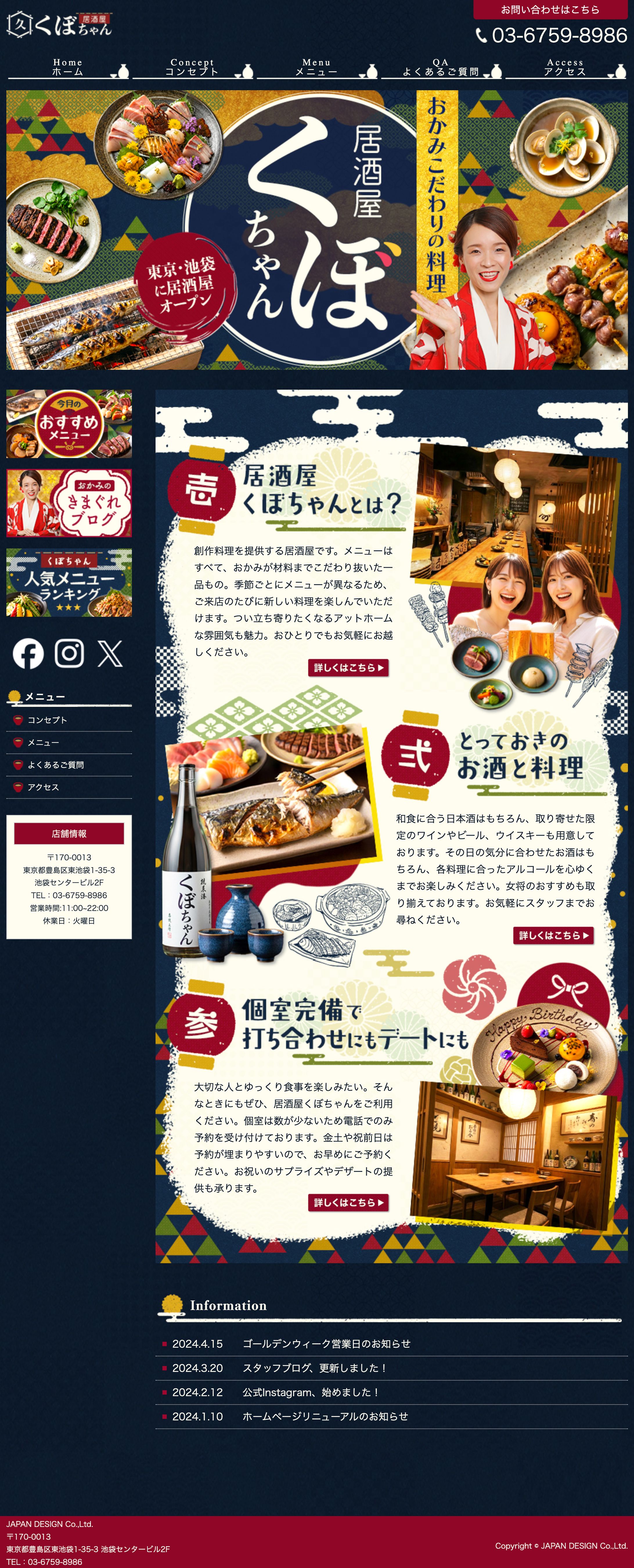Open the QA よくあるご質問 navigation item
Image resolution: width=634 pixels, height=1568 pixels.
tap(440, 68)
